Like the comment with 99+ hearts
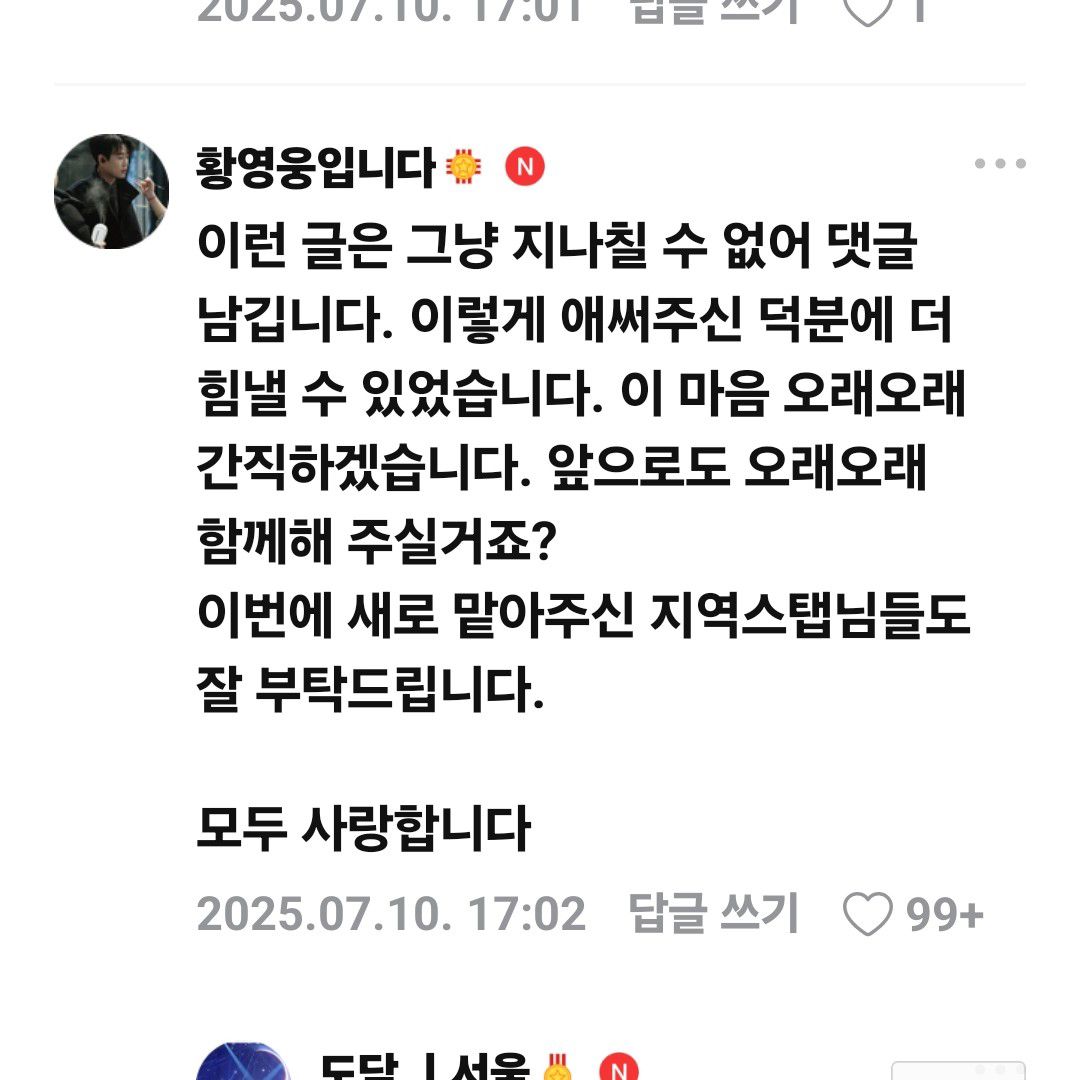The width and height of the screenshot is (1080, 1080). [x=867, y=914]
